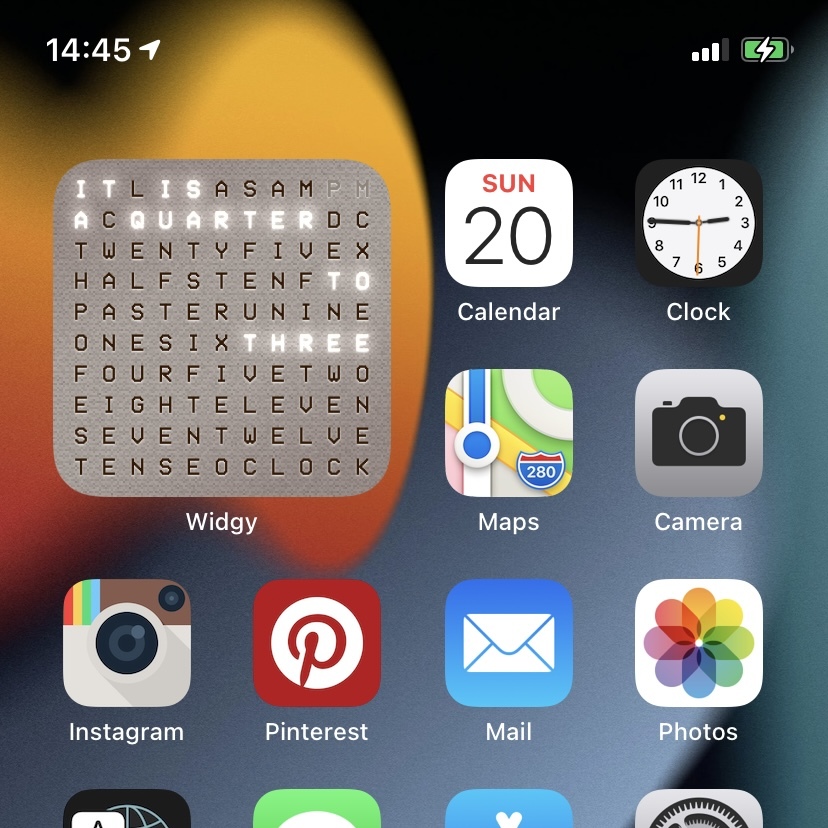Launch Pinterest
This screenshot has height=828, width=828.
point(317,643)
